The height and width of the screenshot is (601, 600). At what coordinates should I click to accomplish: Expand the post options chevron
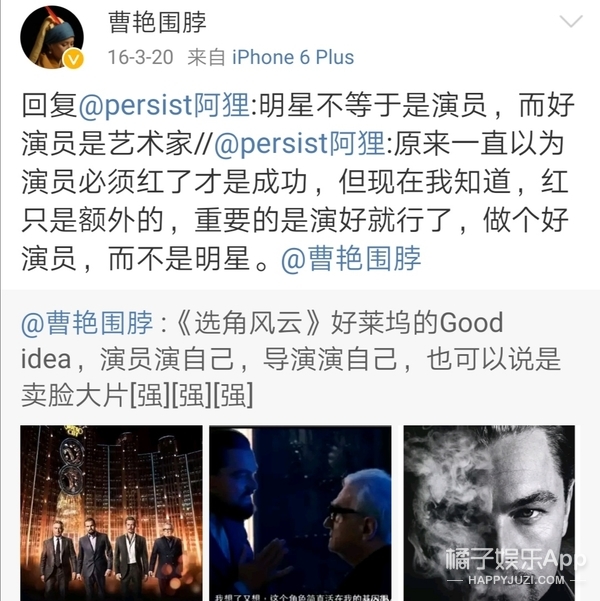coord(570,22)
